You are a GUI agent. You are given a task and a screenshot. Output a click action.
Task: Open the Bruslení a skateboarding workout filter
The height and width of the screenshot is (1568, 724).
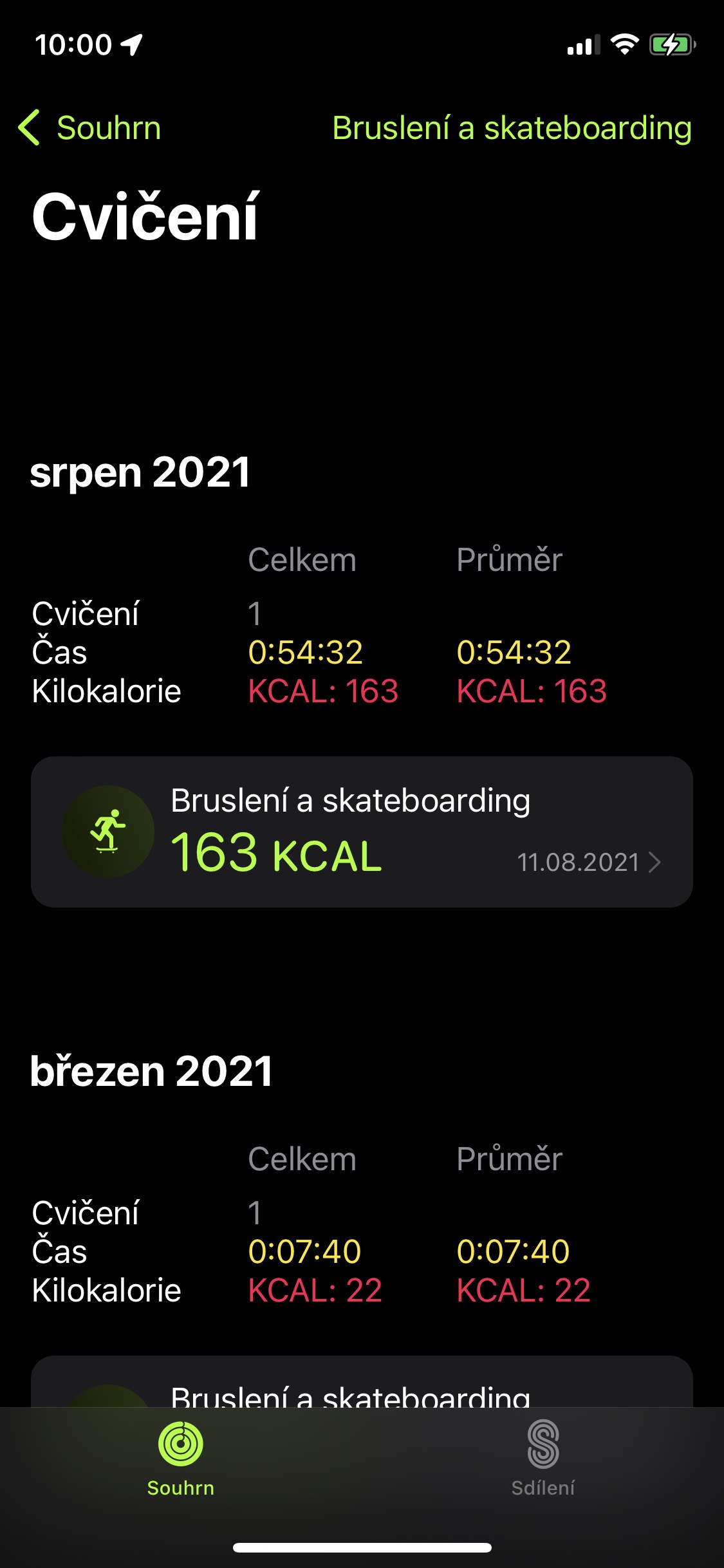(512, 127)
